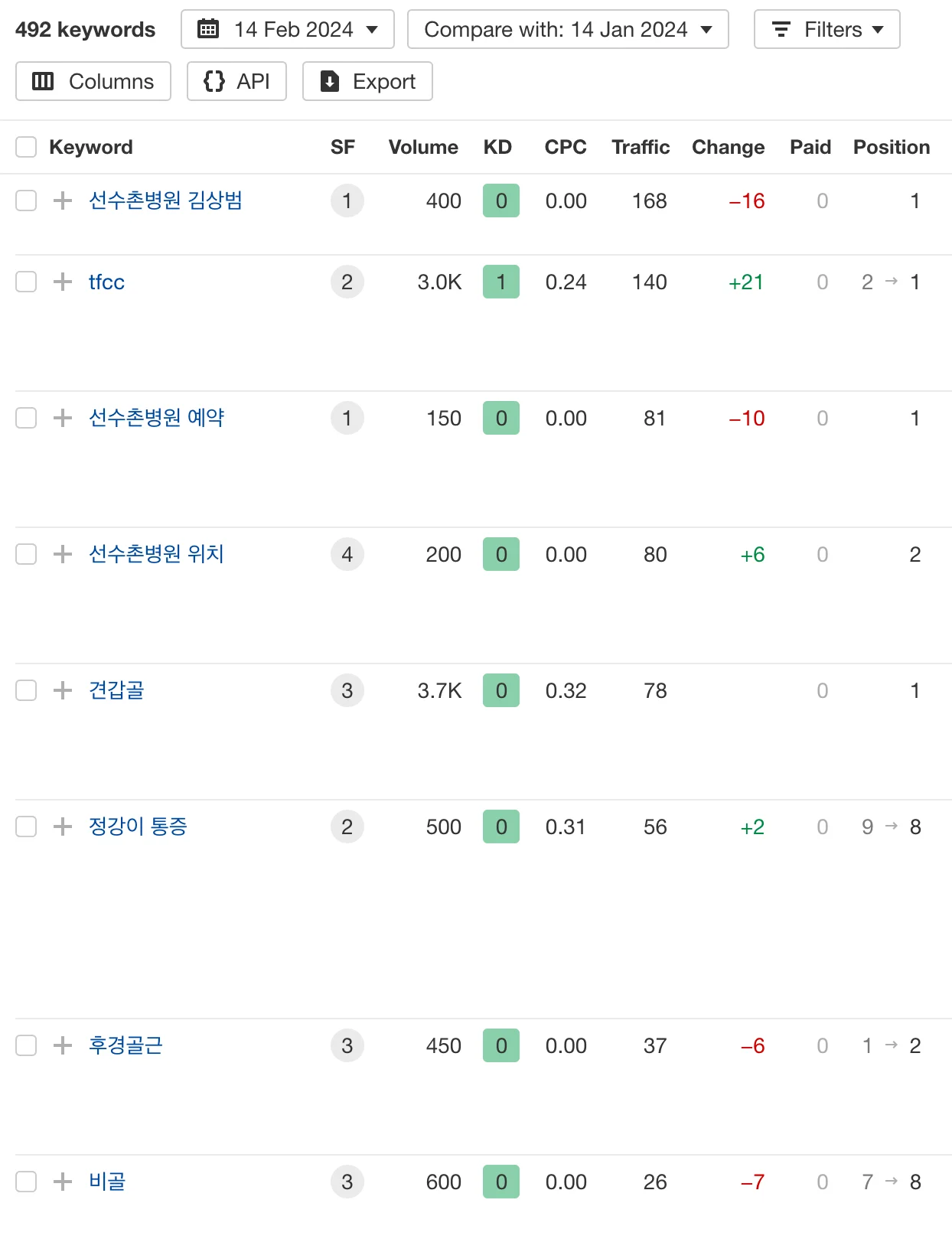Open the 선수촌병원 예약 keyword link

156,418
